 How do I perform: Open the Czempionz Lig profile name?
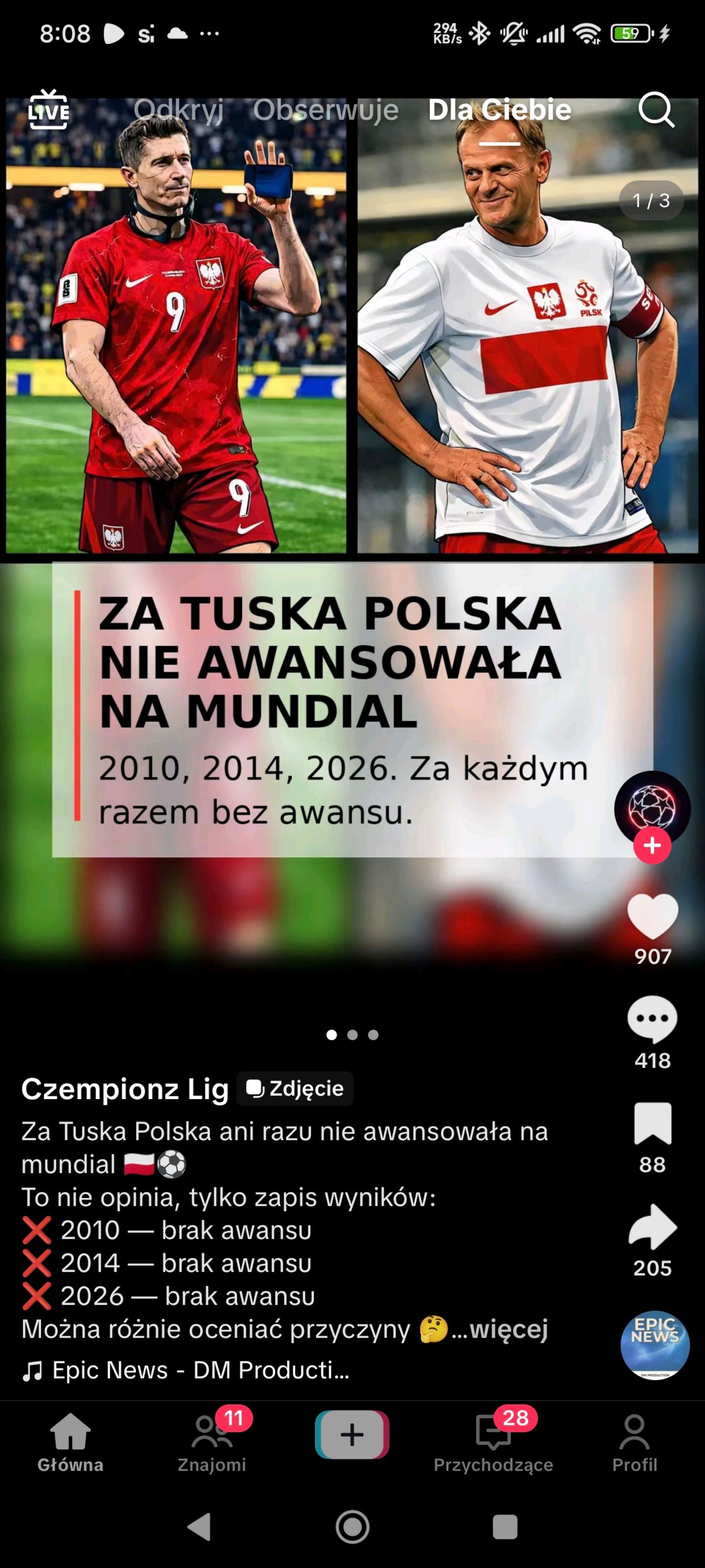[x=125, y=1089]
